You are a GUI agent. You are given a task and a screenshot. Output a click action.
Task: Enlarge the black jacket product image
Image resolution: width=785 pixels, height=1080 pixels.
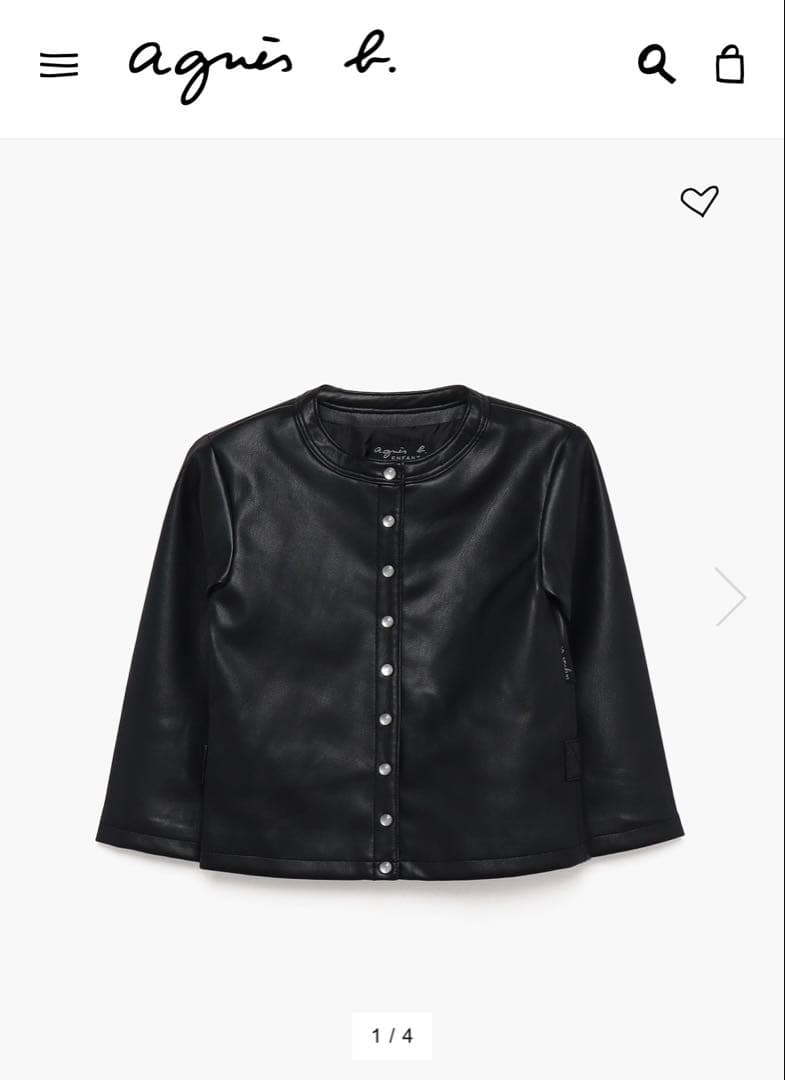point(390,630)
